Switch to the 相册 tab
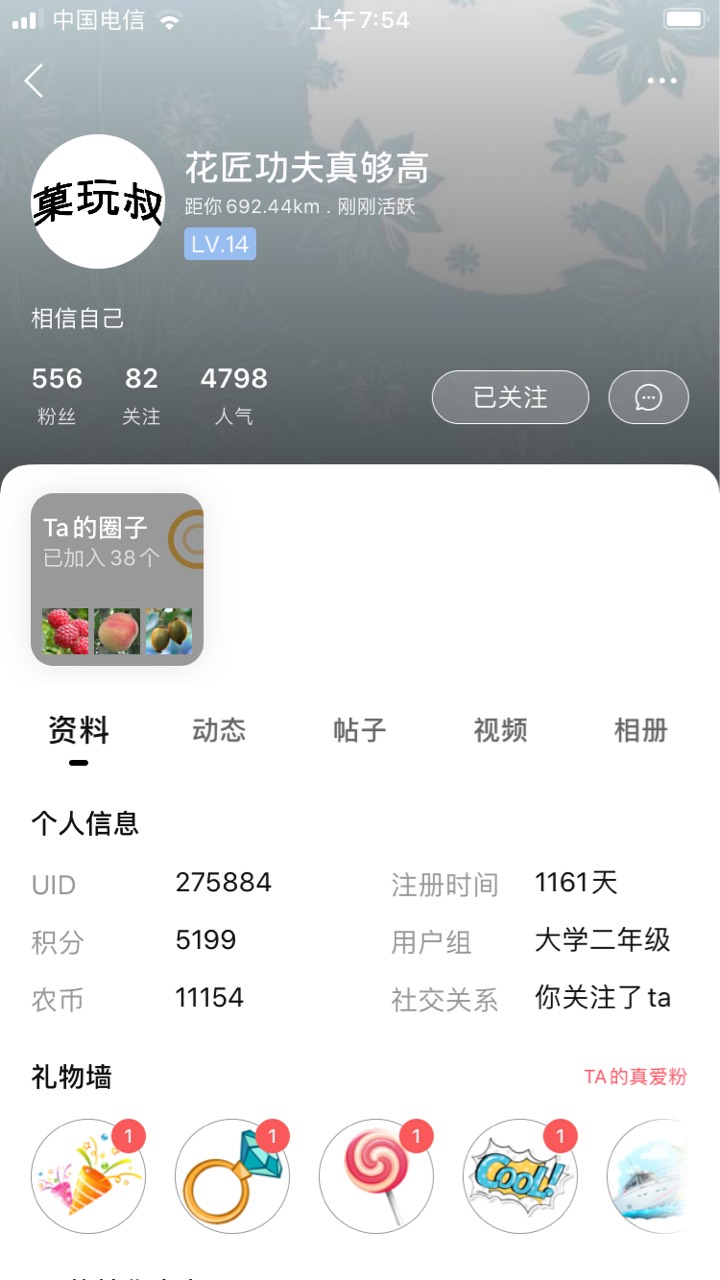 tap(640, 730)
